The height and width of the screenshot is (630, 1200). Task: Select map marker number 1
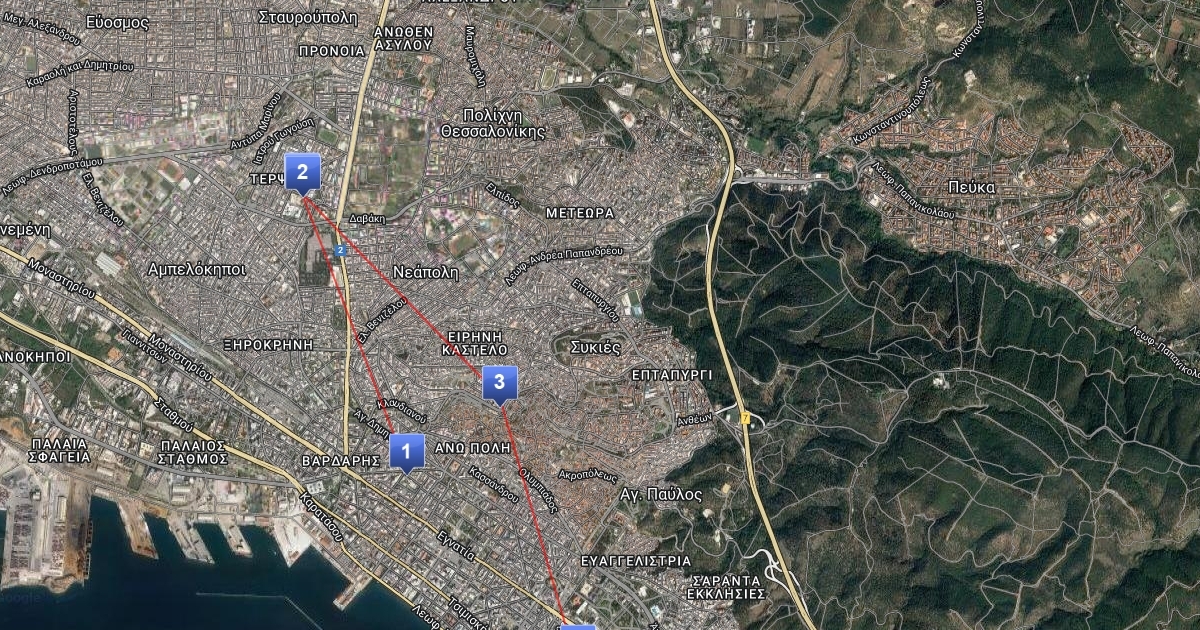tap(406, 451)
